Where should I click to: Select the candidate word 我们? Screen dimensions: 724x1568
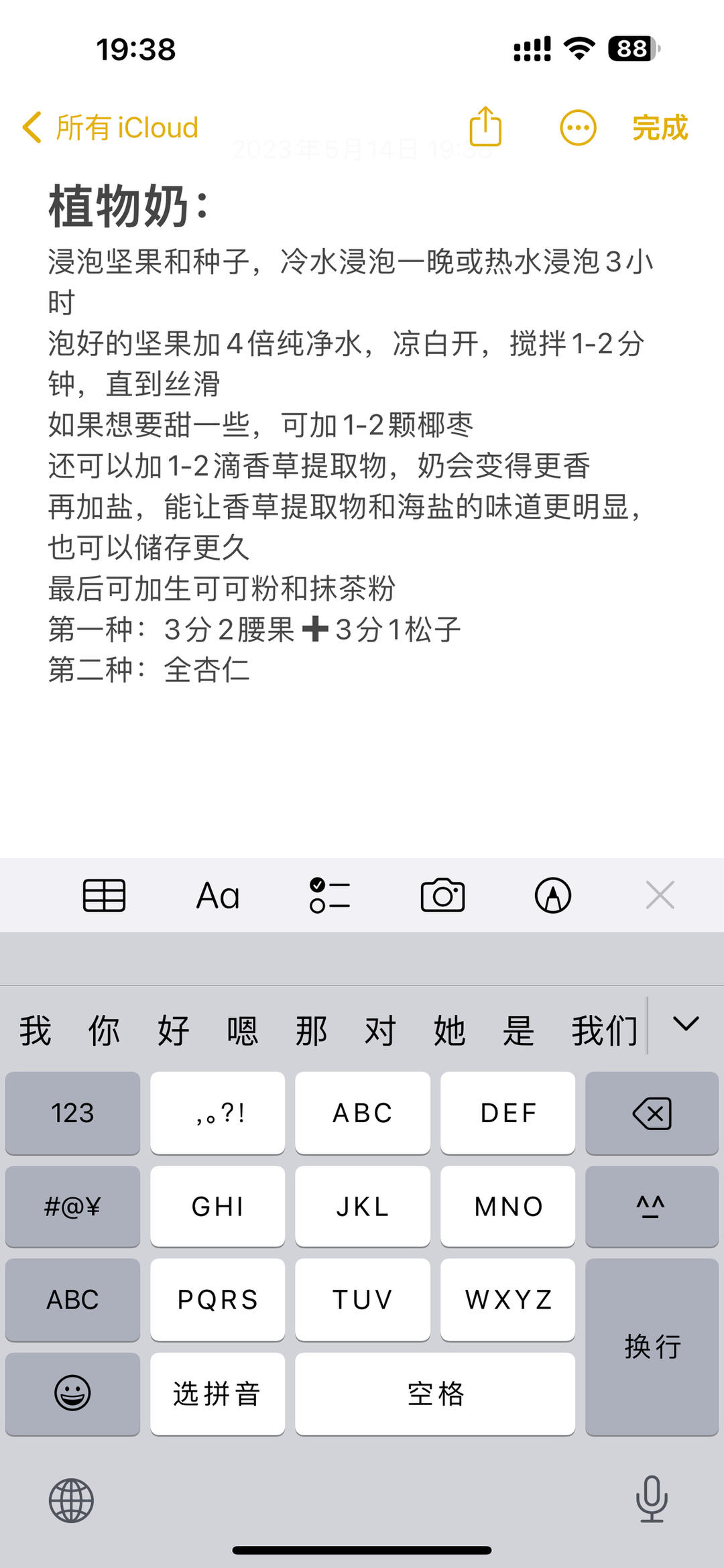pyautogui.click(x=604, y=1030)
